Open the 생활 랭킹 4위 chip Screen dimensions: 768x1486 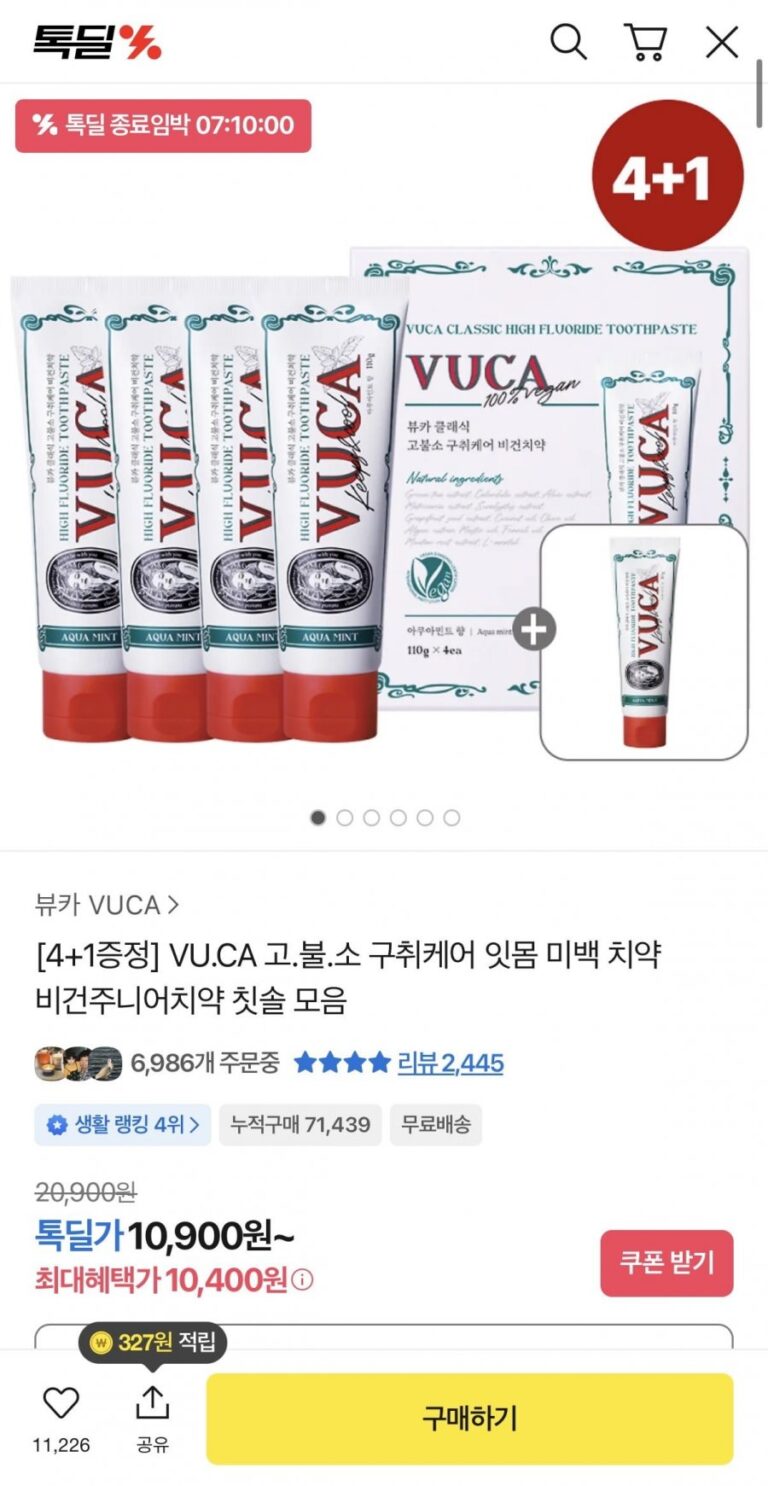pyautogui.click(x=122, y=1124)
